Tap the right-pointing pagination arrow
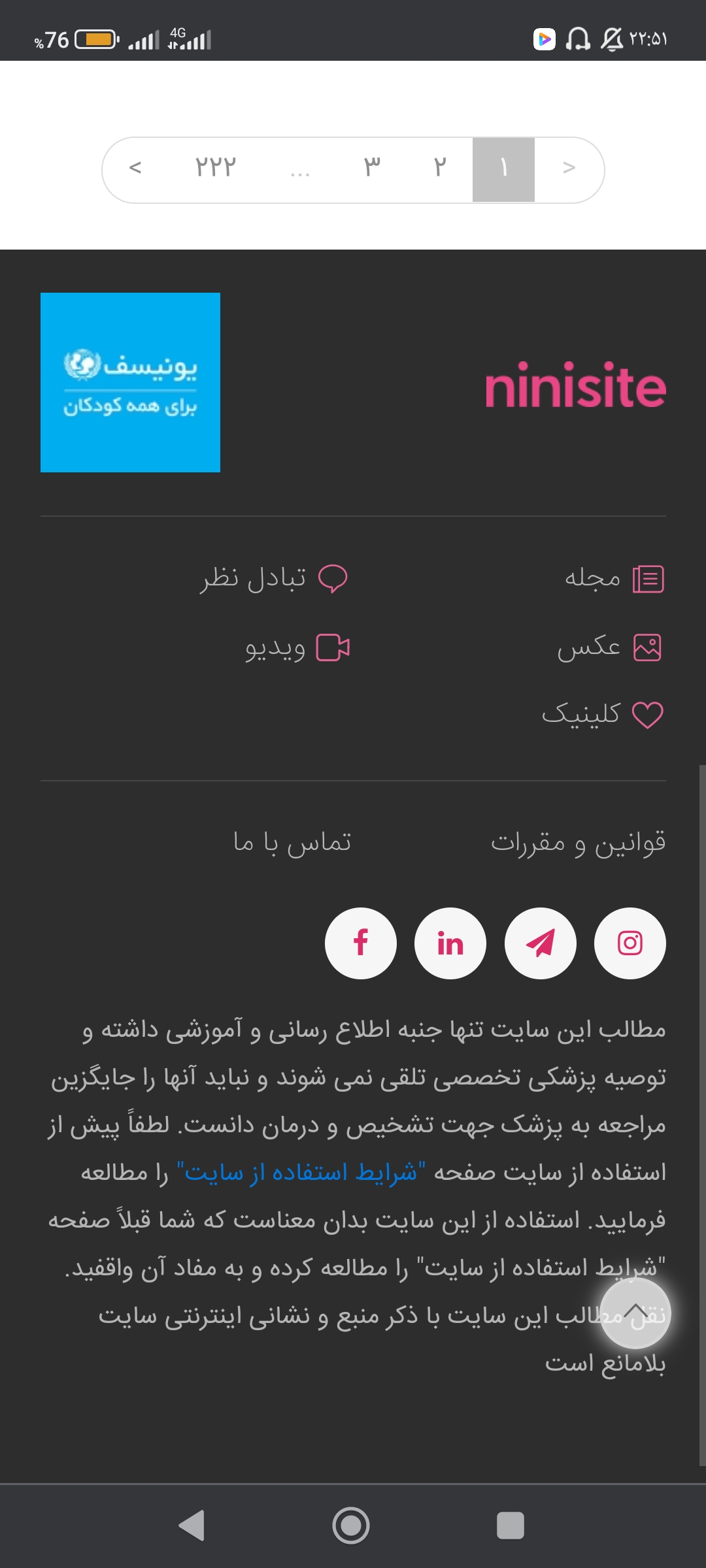The width and height of the screenshot is (706, 1568). [x=569, y=169]
